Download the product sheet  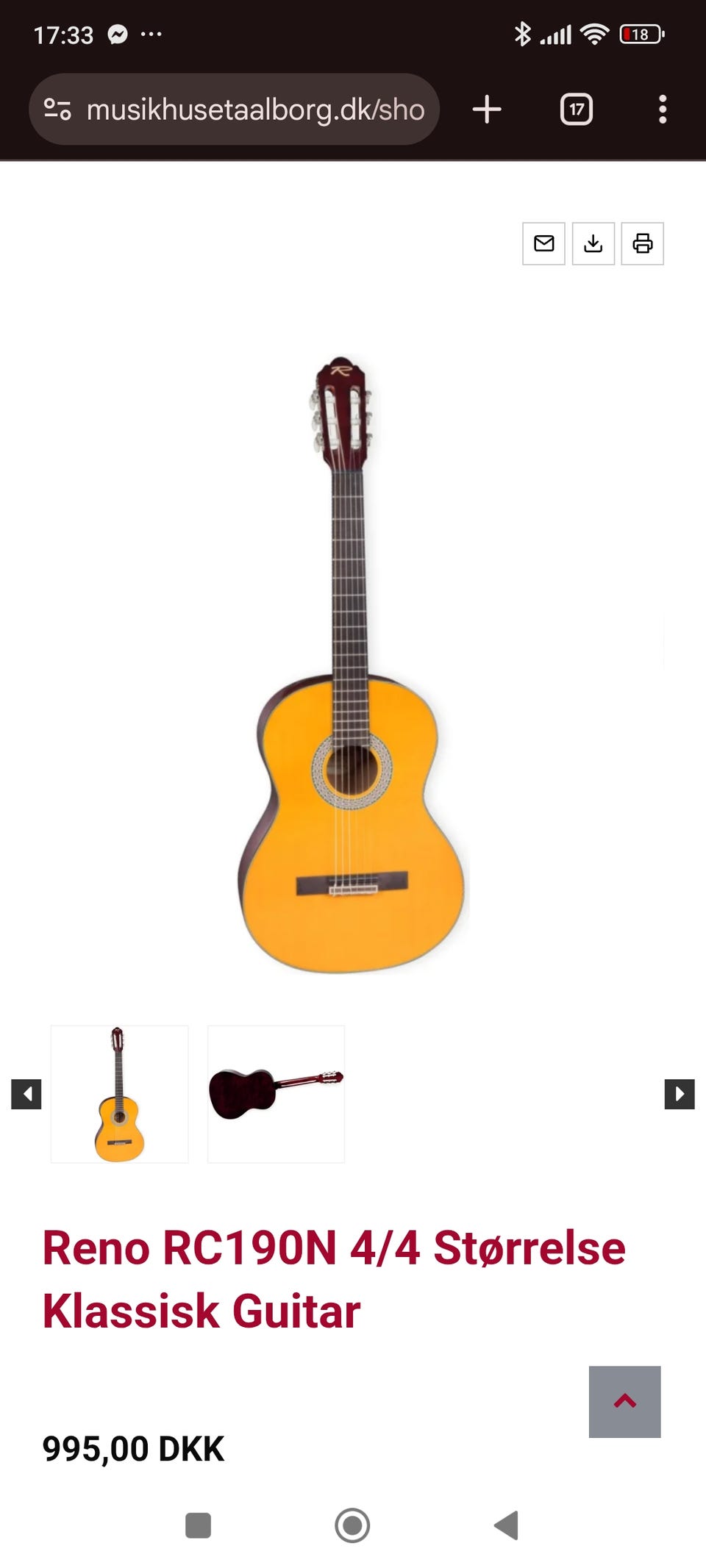[x=593, y=243]
